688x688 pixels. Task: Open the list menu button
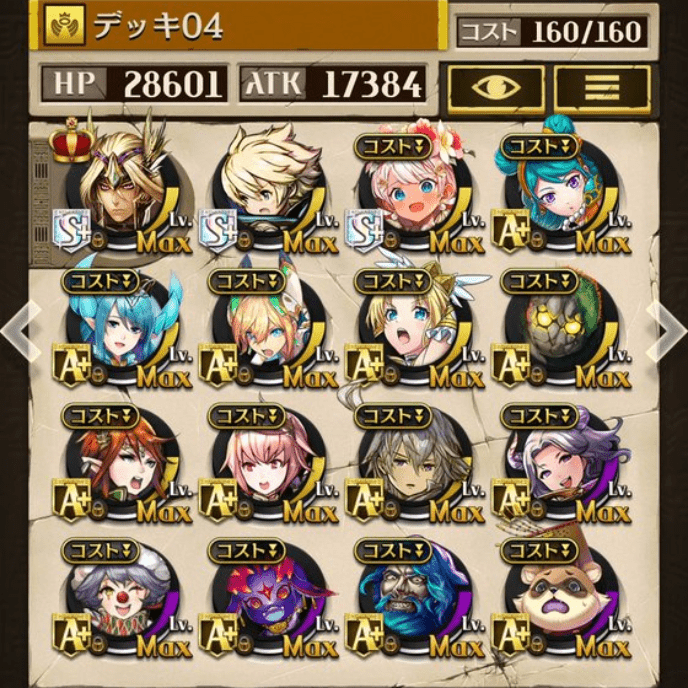[601, 87]
